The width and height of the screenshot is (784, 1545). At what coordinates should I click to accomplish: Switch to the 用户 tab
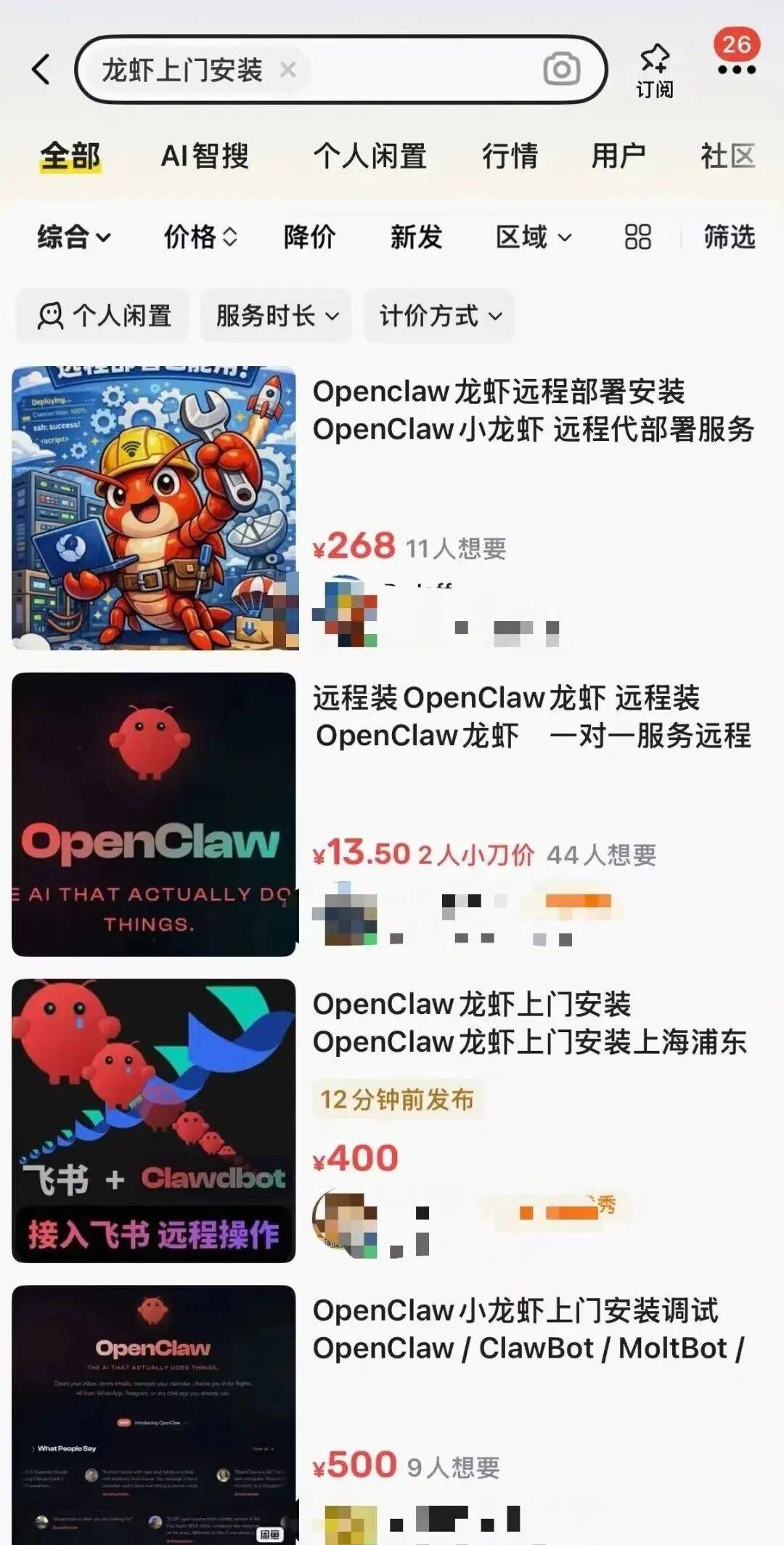[618, 156]
